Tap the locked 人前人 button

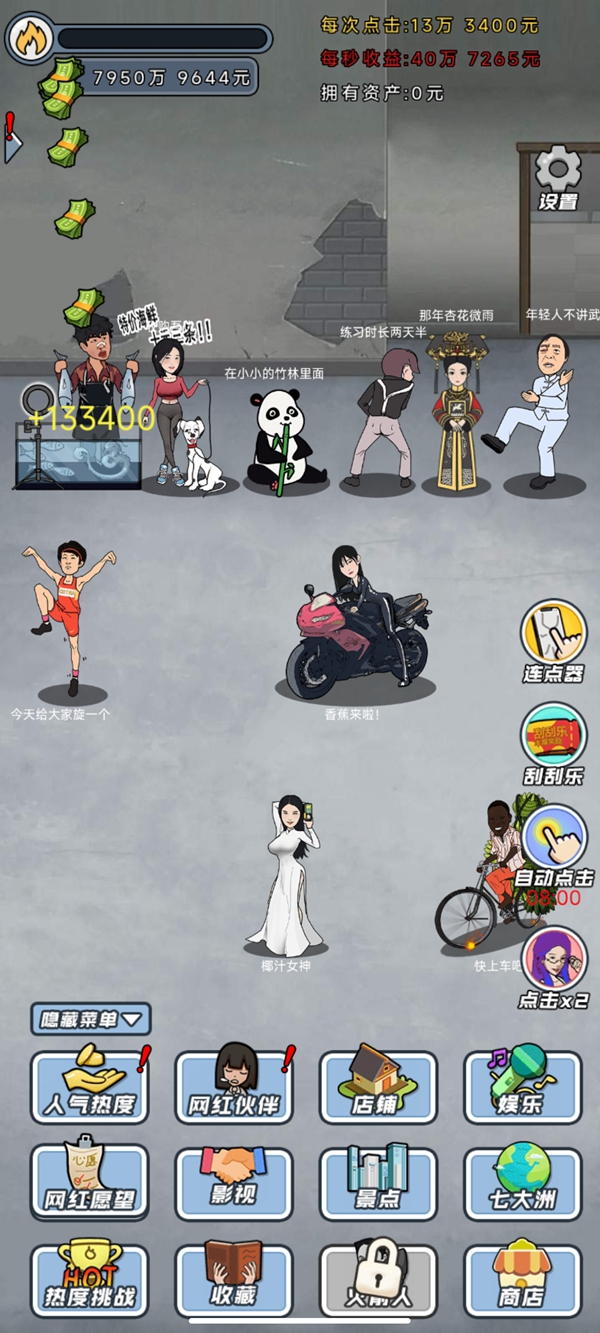tap(378, 1279)
